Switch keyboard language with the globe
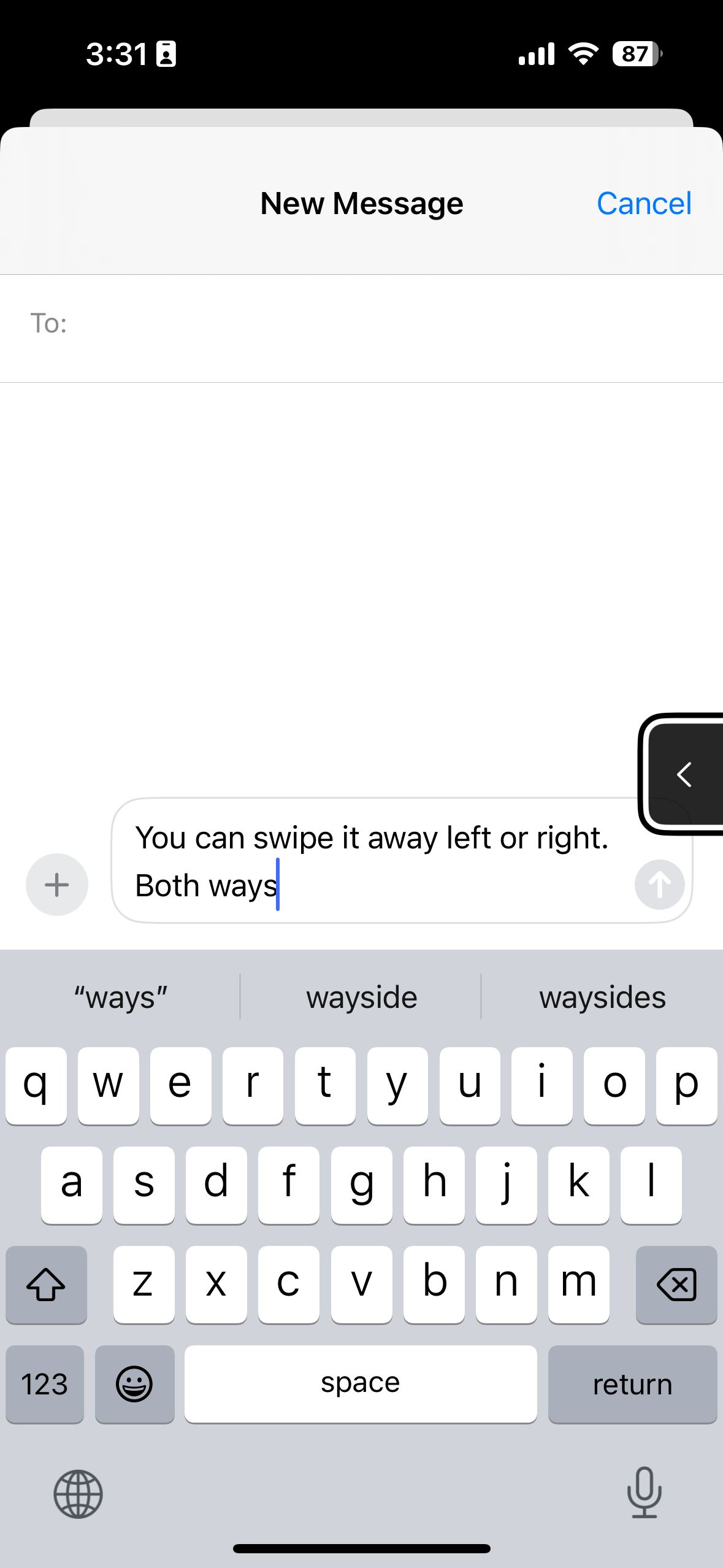The image size is (723, 1568). [78, 1493]
